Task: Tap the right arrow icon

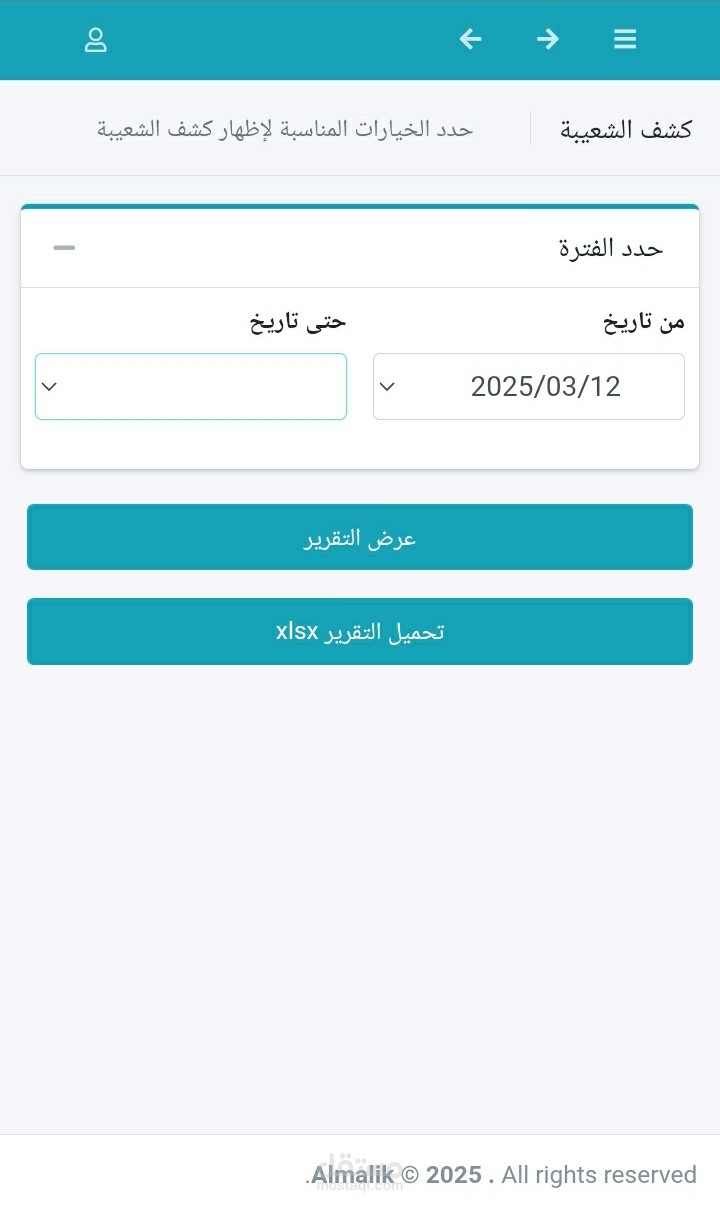Action: [x=547, y=40]
